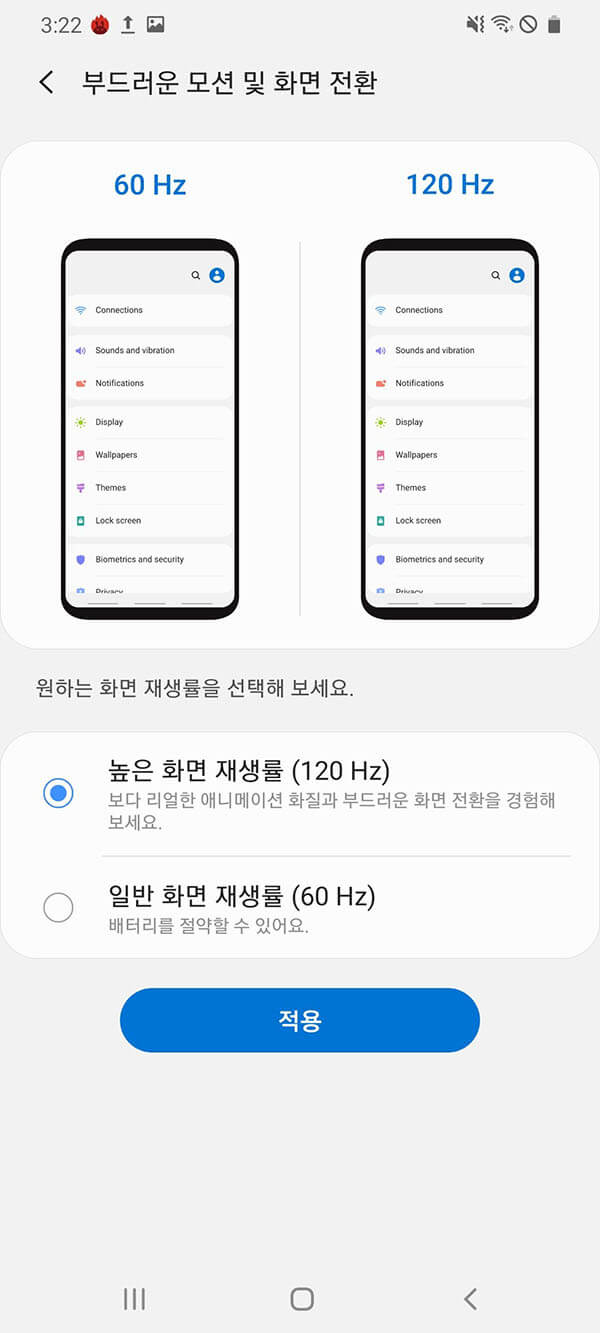Open recent apps from navigation bar
The height and width of the screenshot is (1333, 600).
pyautogui.click(x=134, y=1298)
